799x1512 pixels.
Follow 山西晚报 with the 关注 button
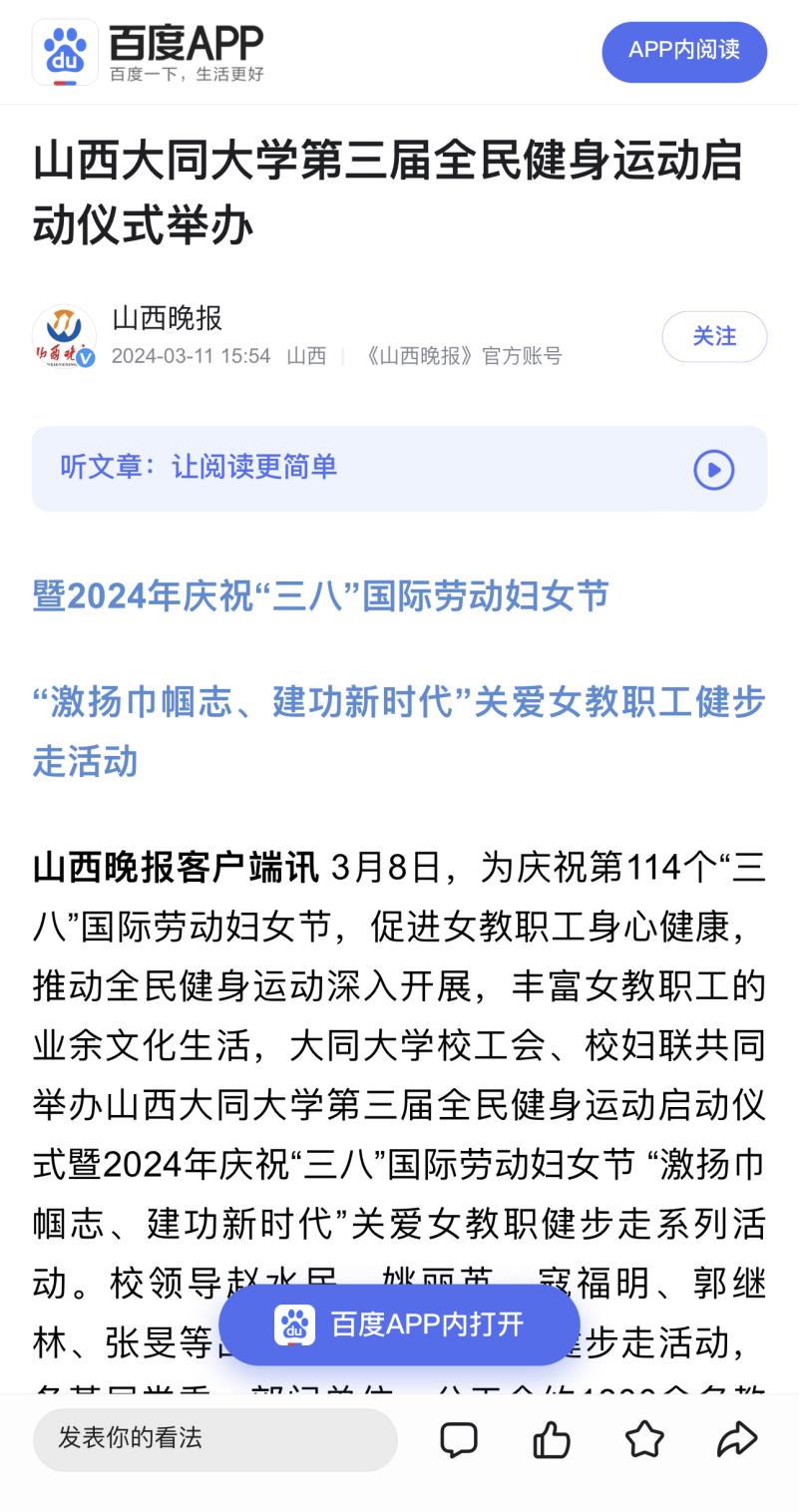[713, 337]
